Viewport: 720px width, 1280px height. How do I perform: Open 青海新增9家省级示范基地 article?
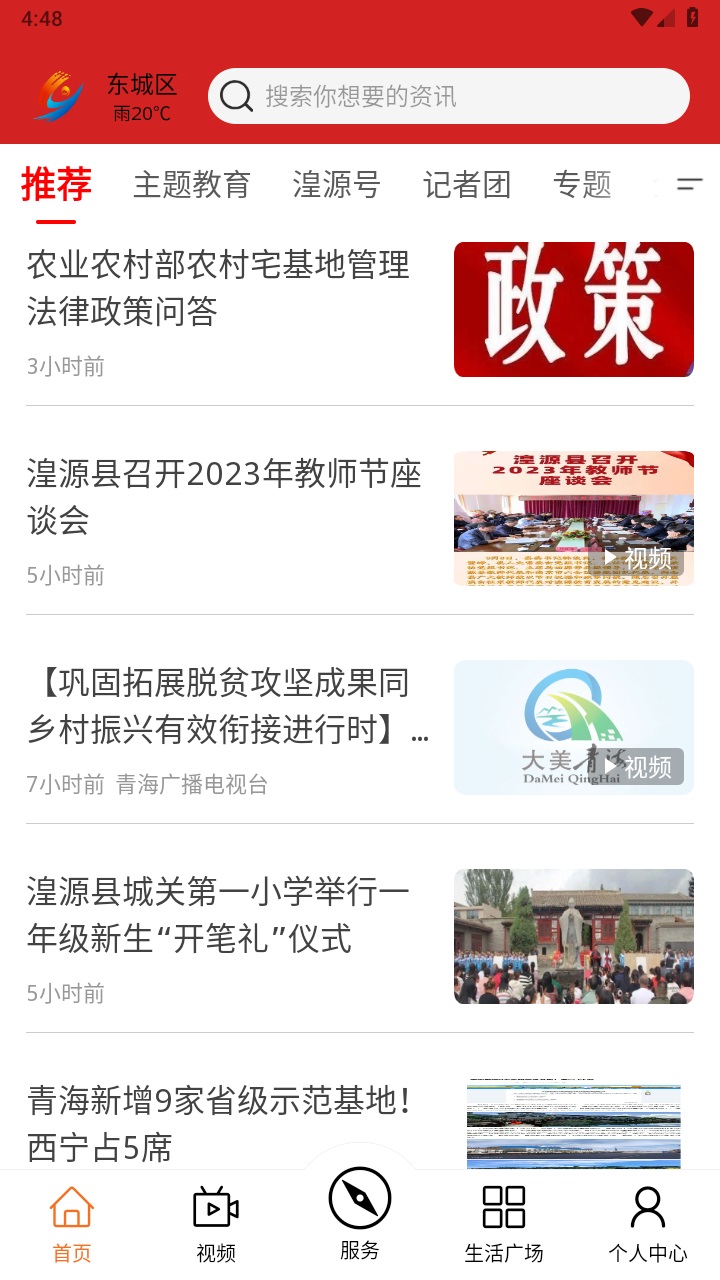[220, 1124]
